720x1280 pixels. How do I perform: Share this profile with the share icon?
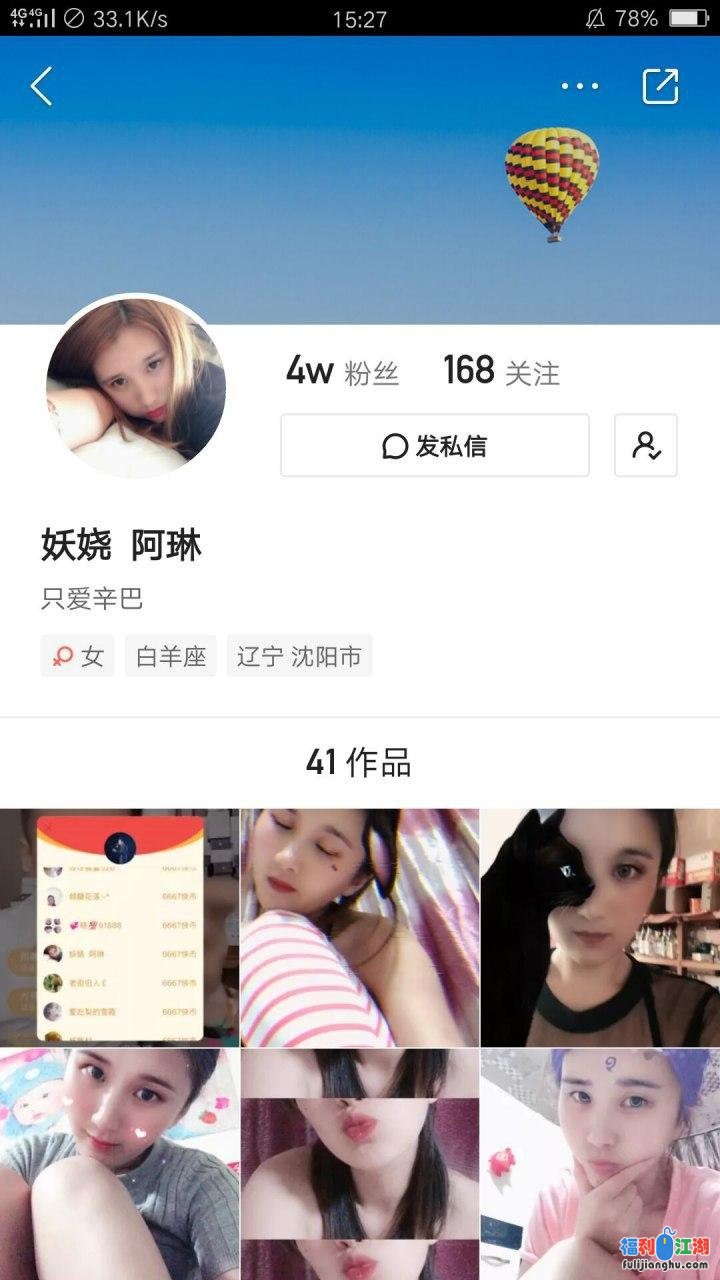[x=660, y=87]
